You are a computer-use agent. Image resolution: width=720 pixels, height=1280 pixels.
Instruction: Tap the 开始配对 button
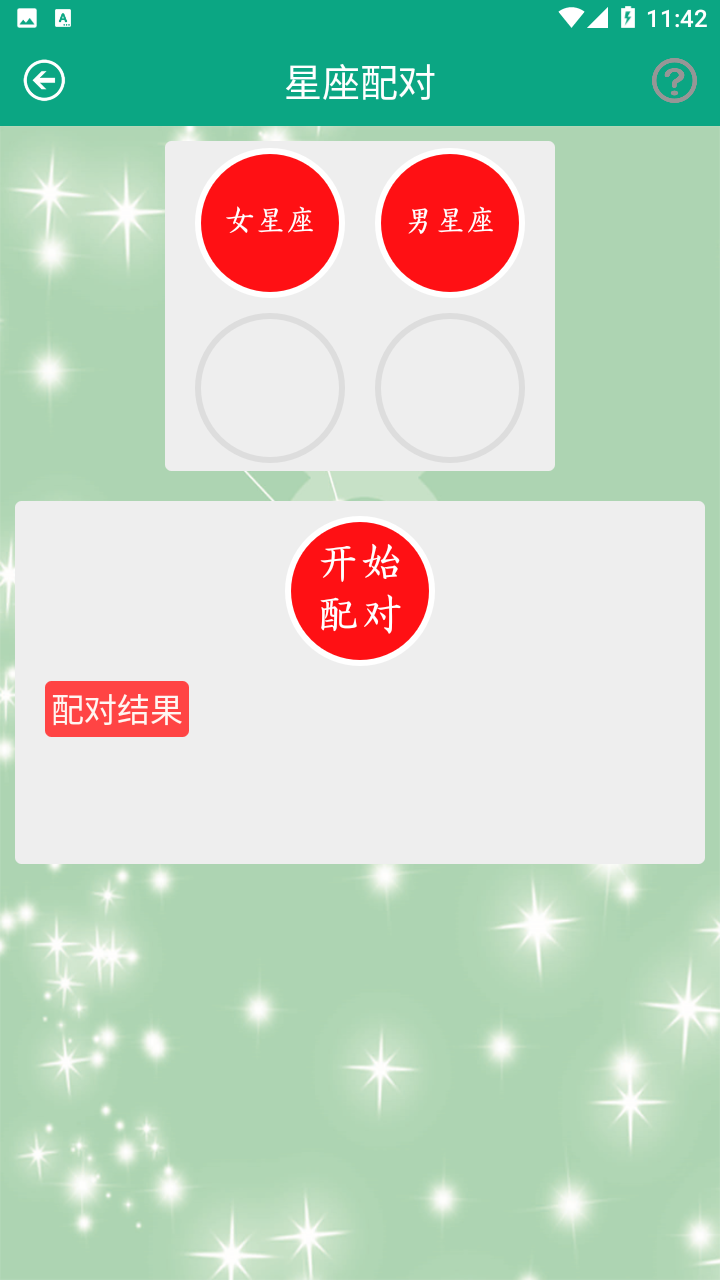pos(360,590)
